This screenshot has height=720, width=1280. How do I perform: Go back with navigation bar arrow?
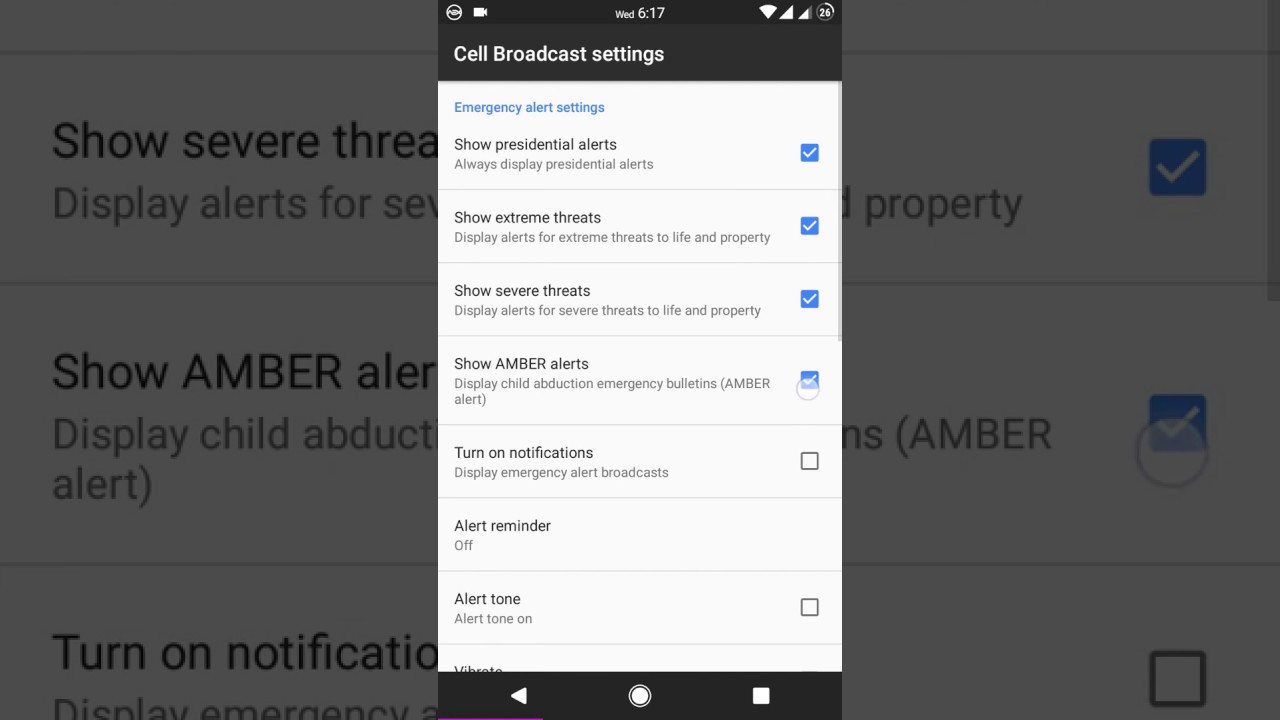[518, 695]
